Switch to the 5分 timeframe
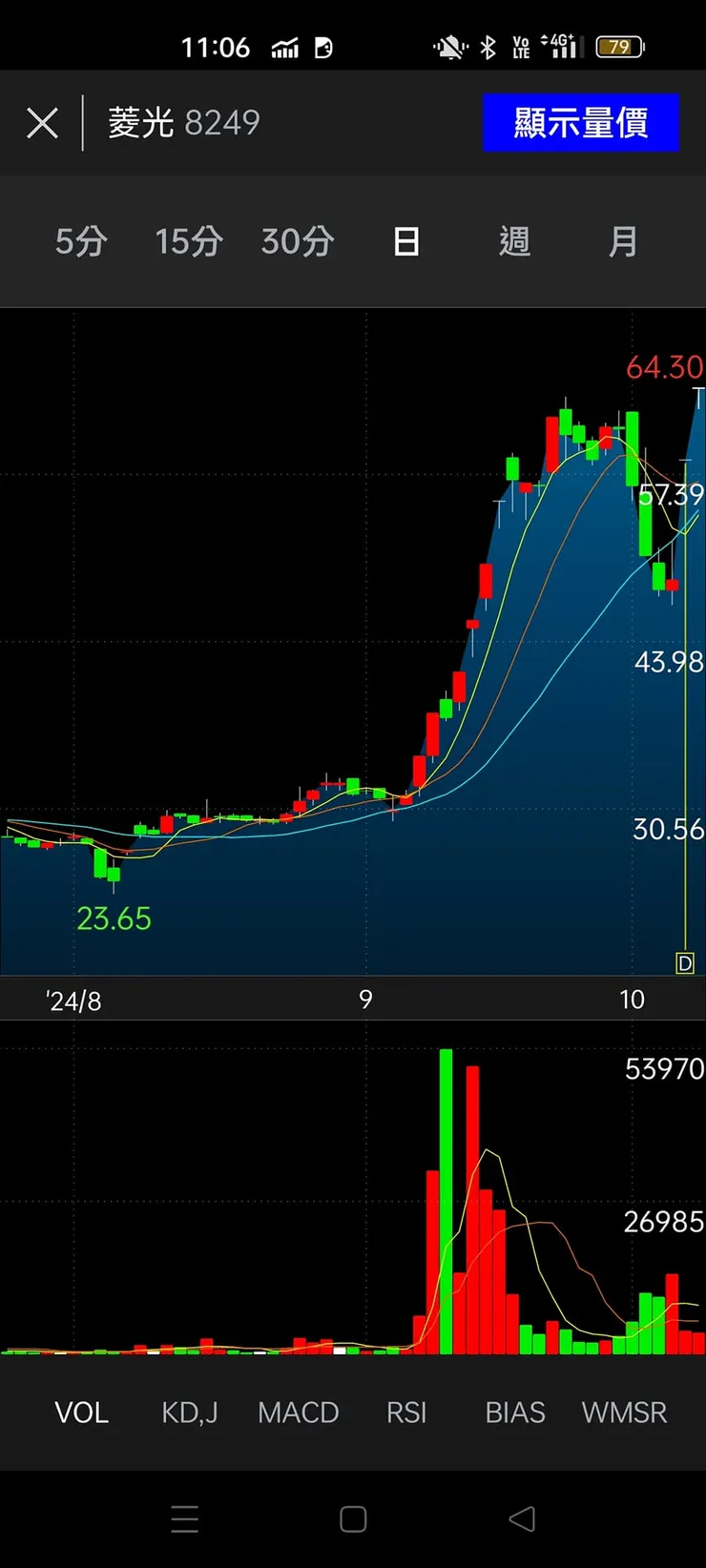 (81, 241)
